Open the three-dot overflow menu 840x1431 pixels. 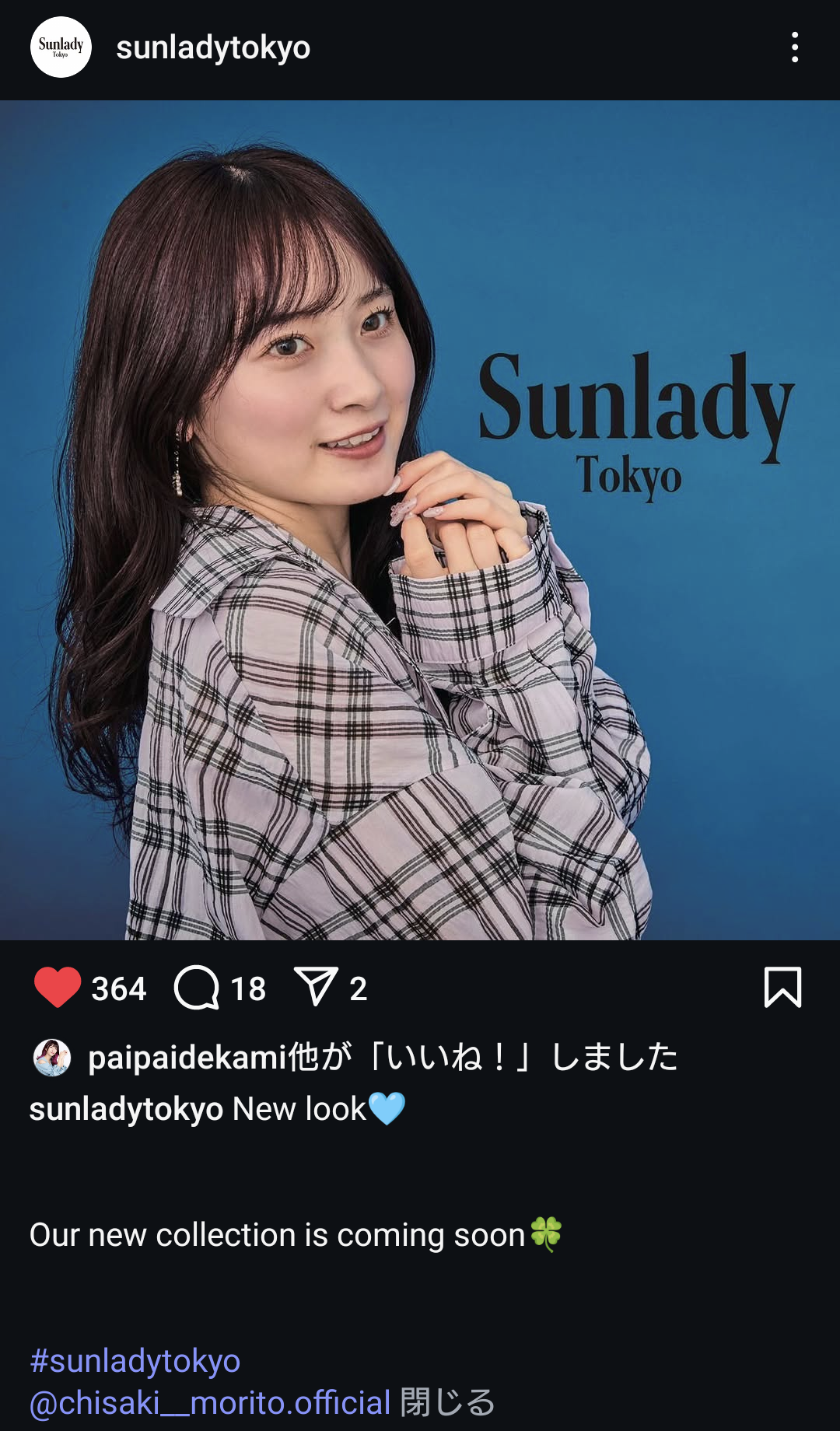click(x=794, y=47)
